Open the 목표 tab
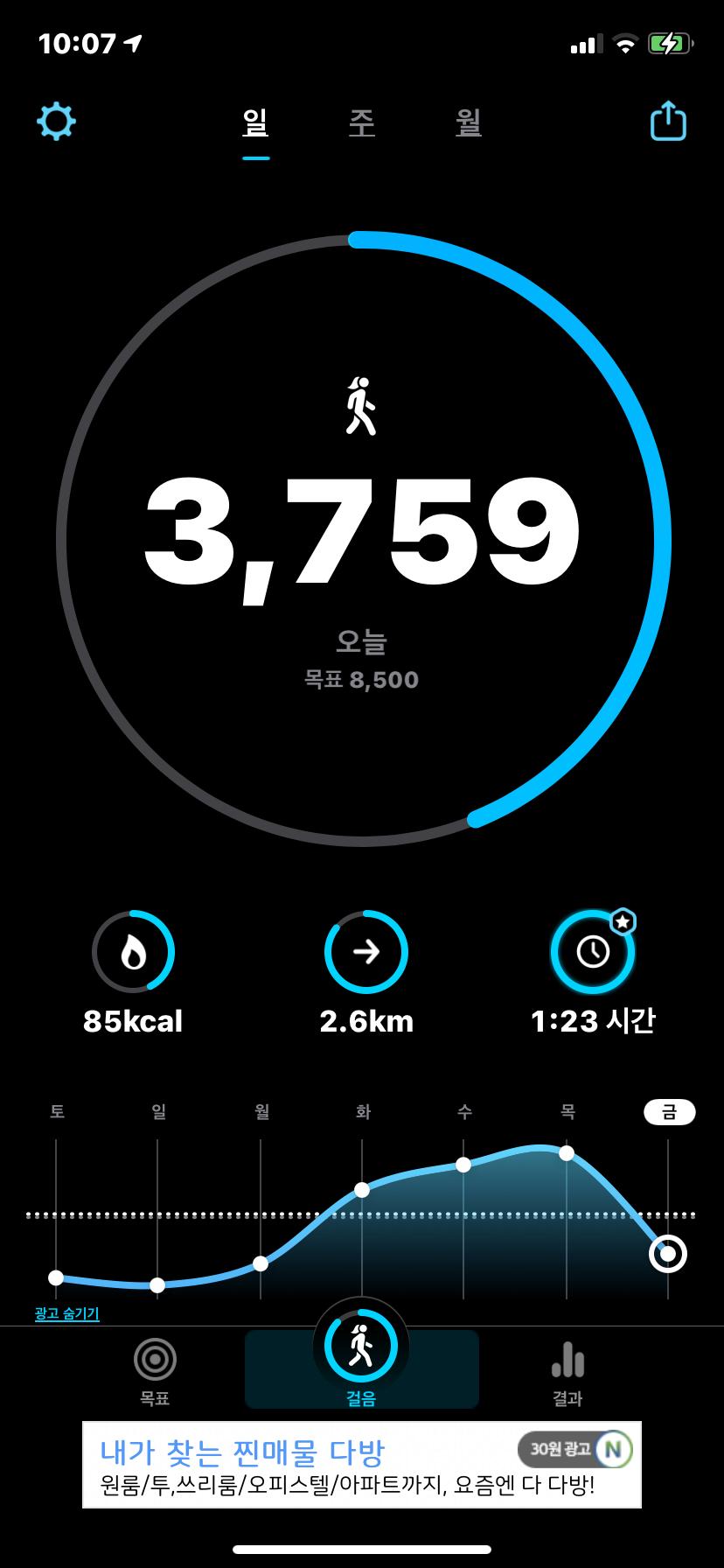 pyautogui.click(x=155, y=1371)
